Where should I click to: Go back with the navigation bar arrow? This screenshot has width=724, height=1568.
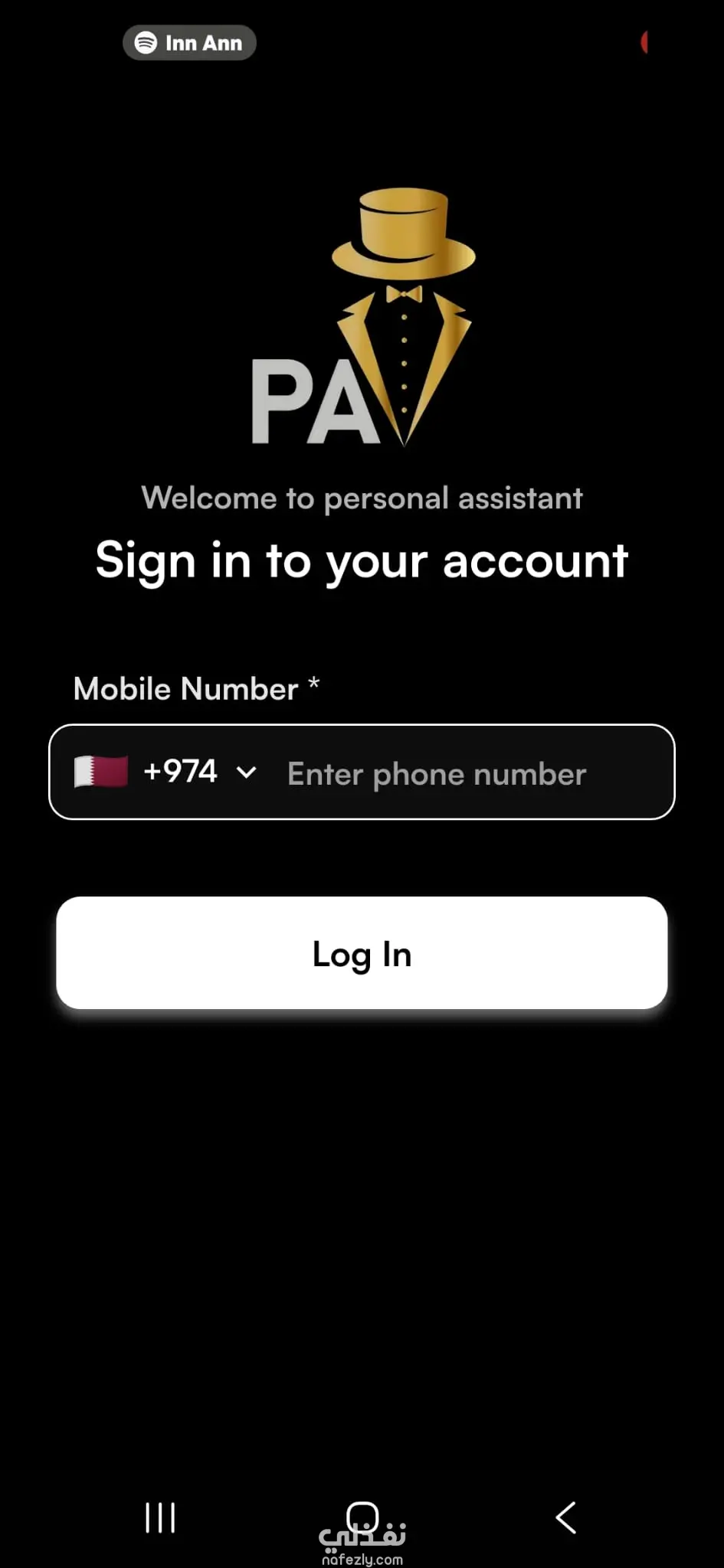coord(565,1517)
